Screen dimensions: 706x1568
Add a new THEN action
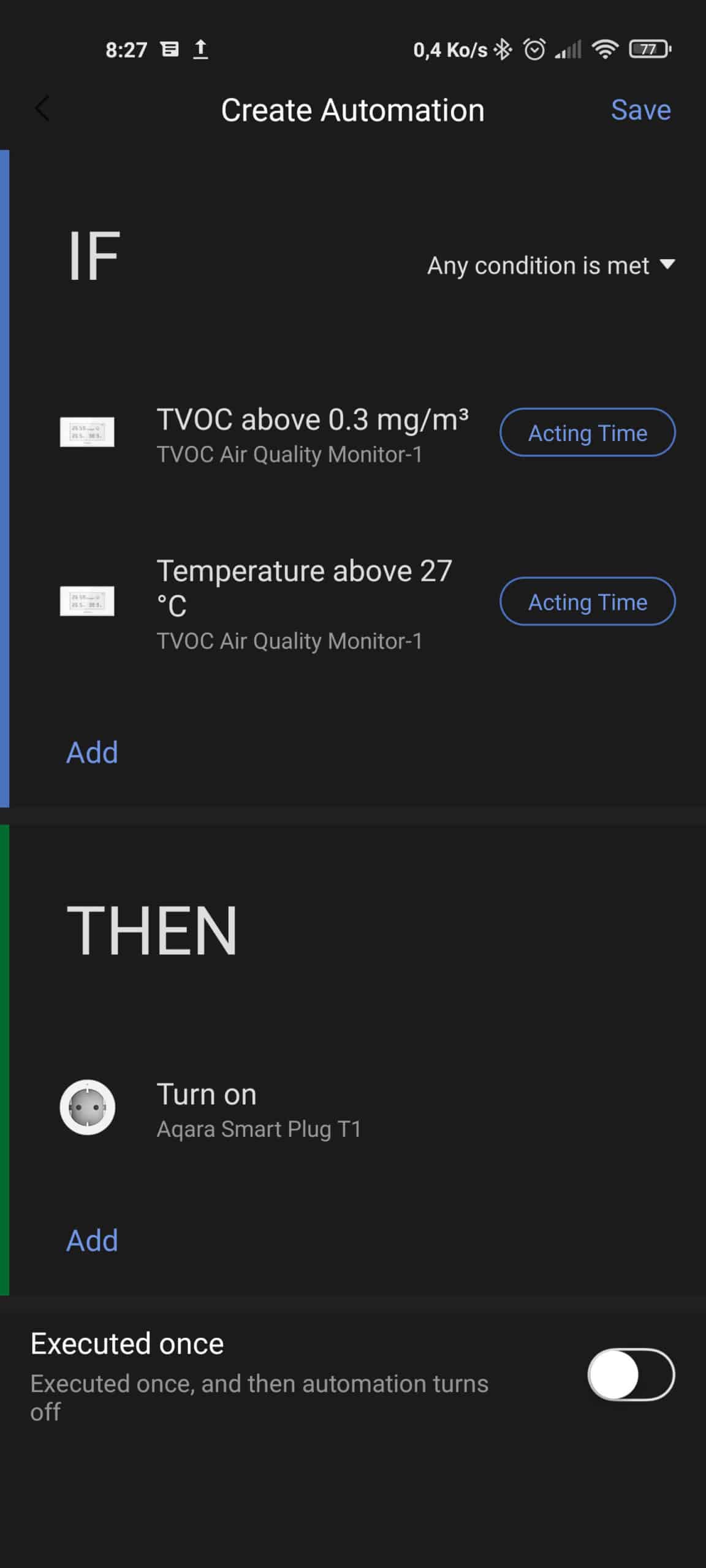click(92, 1240)
